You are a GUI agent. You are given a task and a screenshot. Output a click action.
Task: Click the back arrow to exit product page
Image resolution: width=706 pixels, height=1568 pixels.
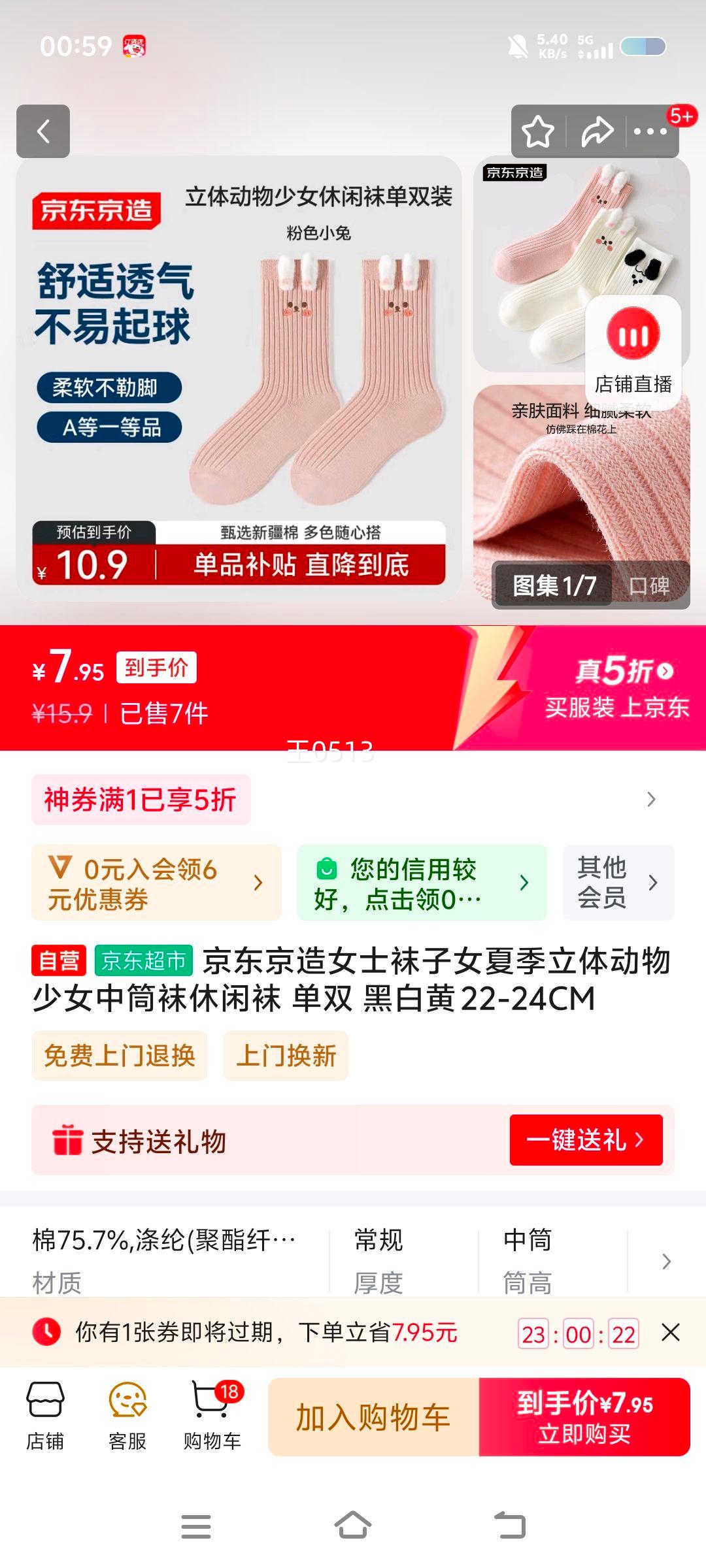(44, 132)
